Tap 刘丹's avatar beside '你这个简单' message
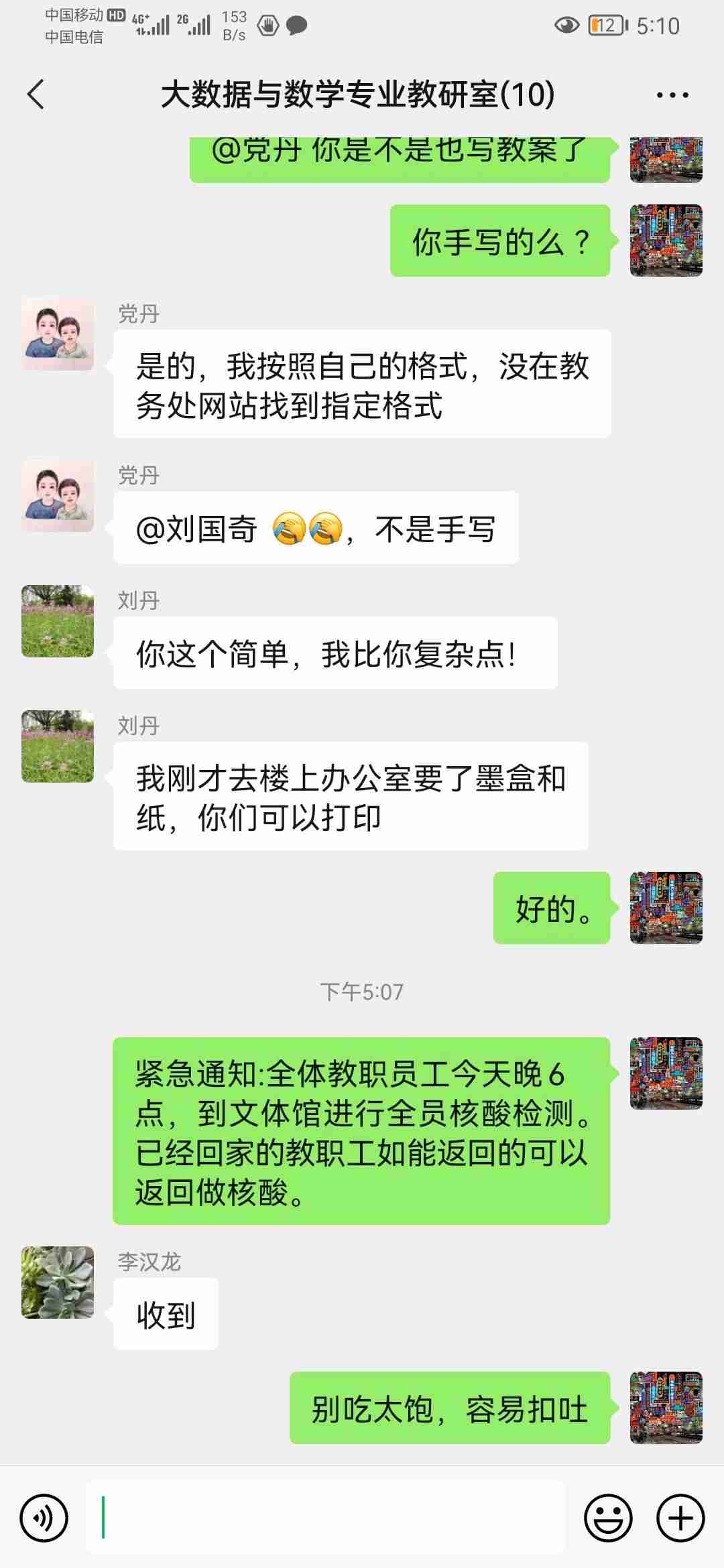The width and height of the screenshot is (724, 1568). tap(58, 620)
